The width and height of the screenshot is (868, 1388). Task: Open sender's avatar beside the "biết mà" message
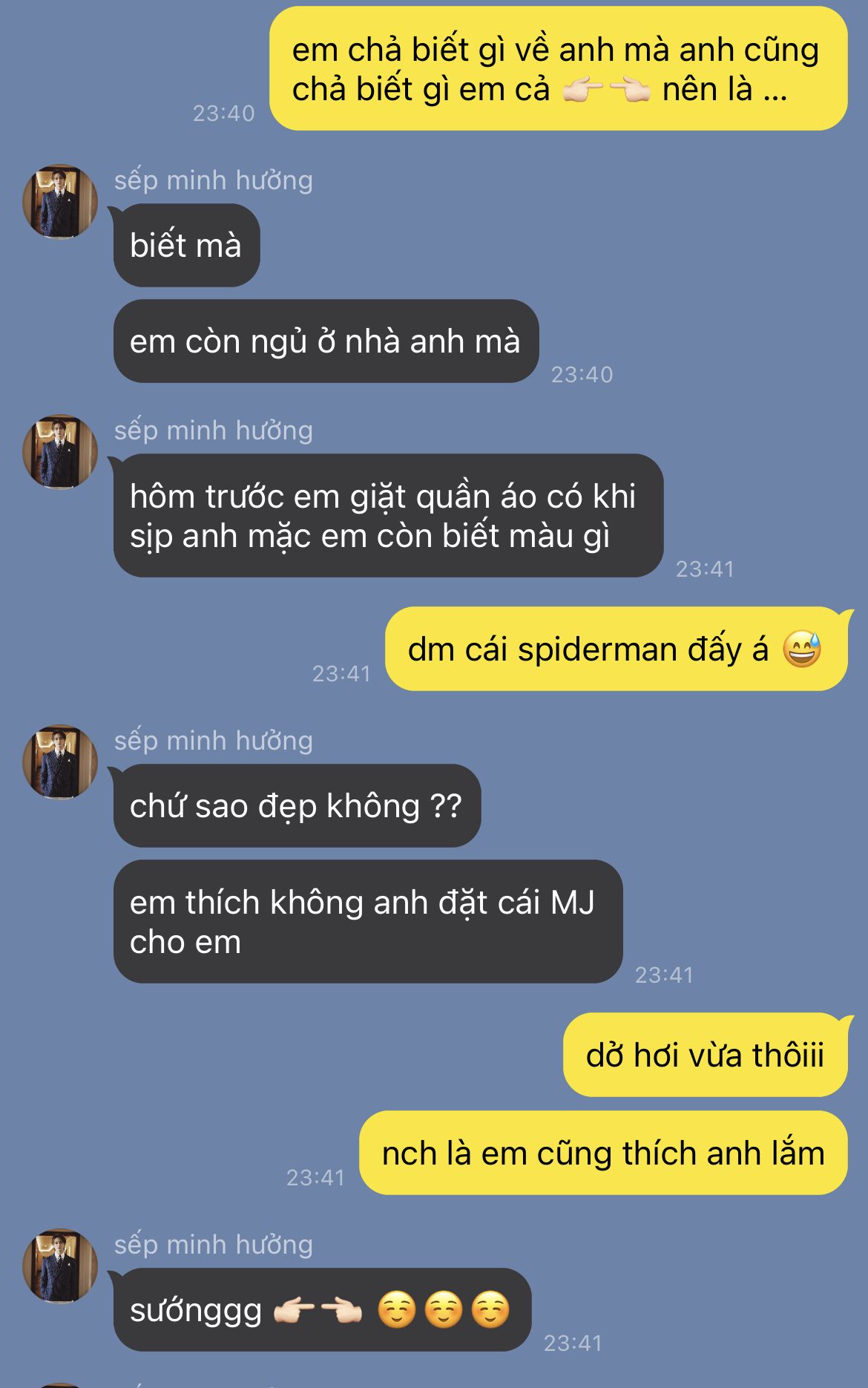[60, 202]
